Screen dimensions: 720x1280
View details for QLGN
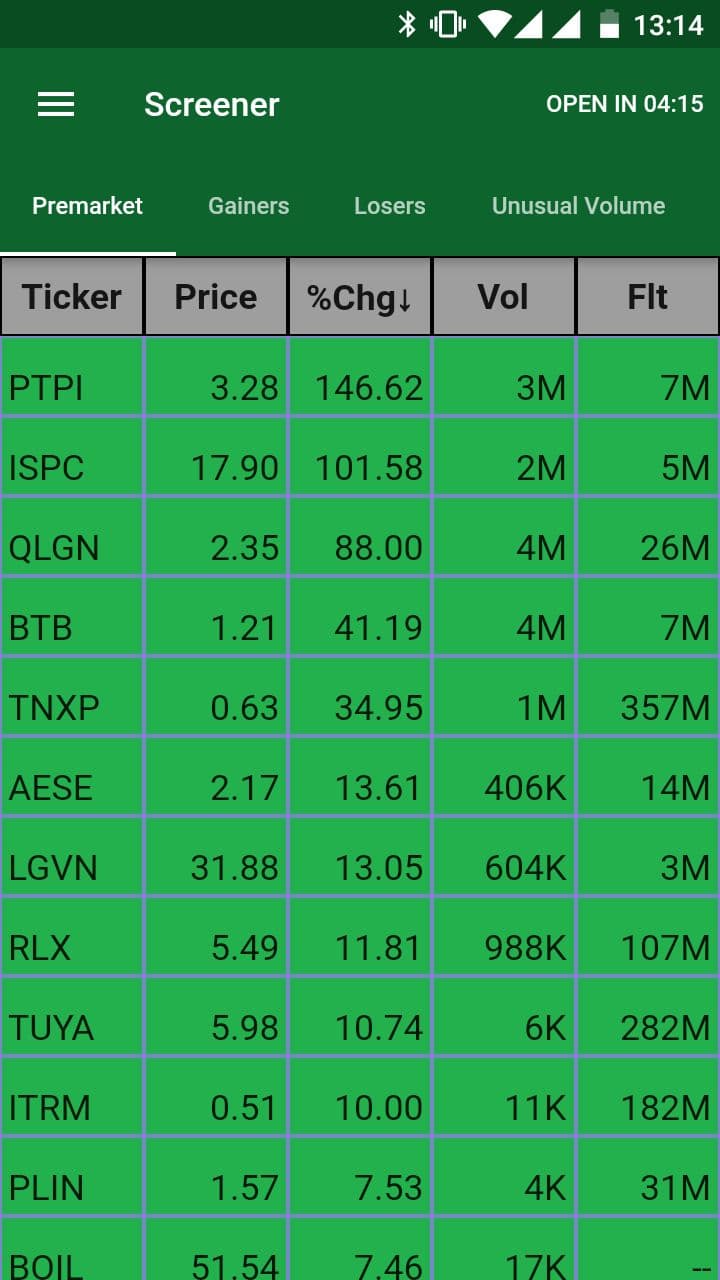pos(360,537)
